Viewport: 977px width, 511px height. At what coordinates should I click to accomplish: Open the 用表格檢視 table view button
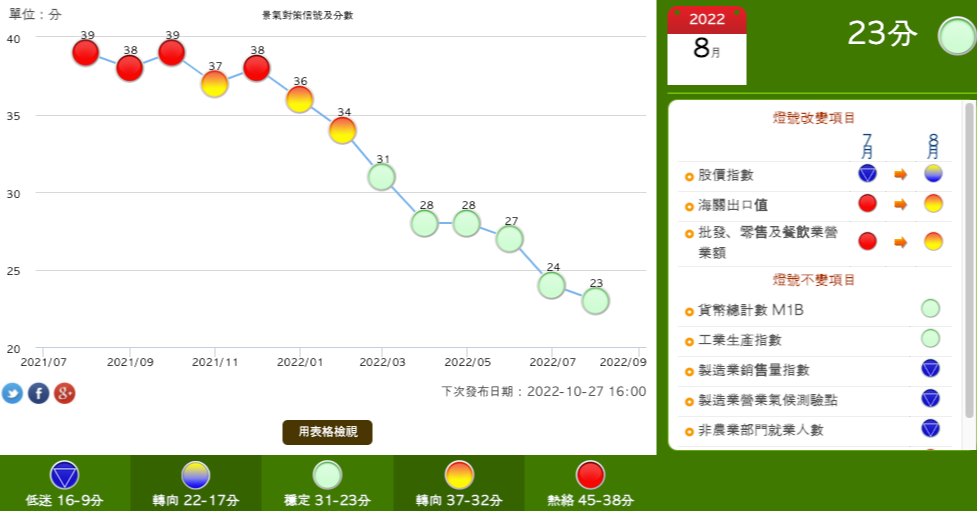point(327,432)
